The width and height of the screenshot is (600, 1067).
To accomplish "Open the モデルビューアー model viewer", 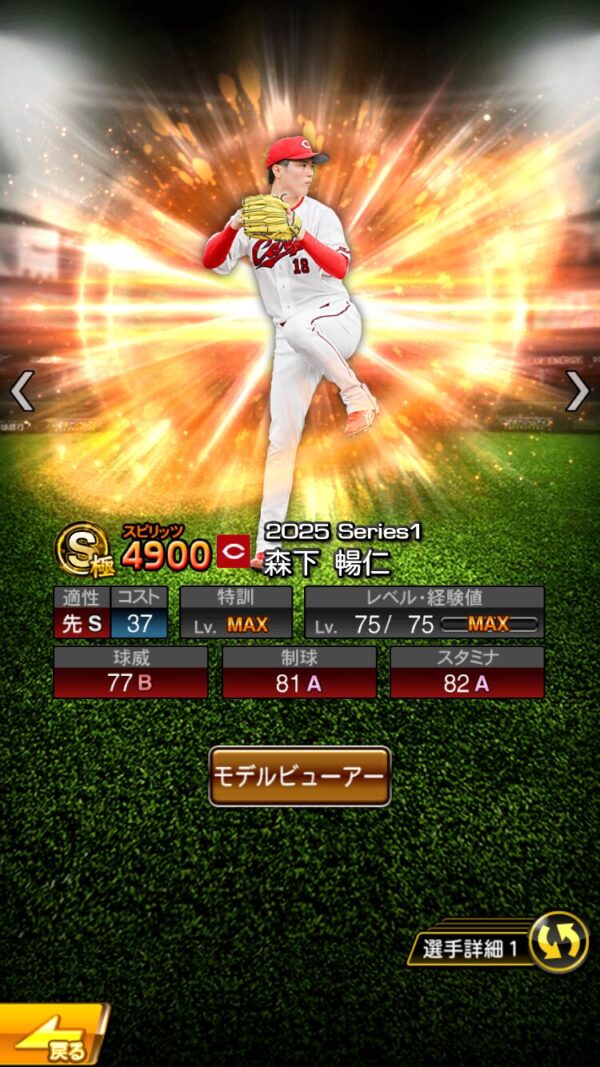I will point(299,776).
